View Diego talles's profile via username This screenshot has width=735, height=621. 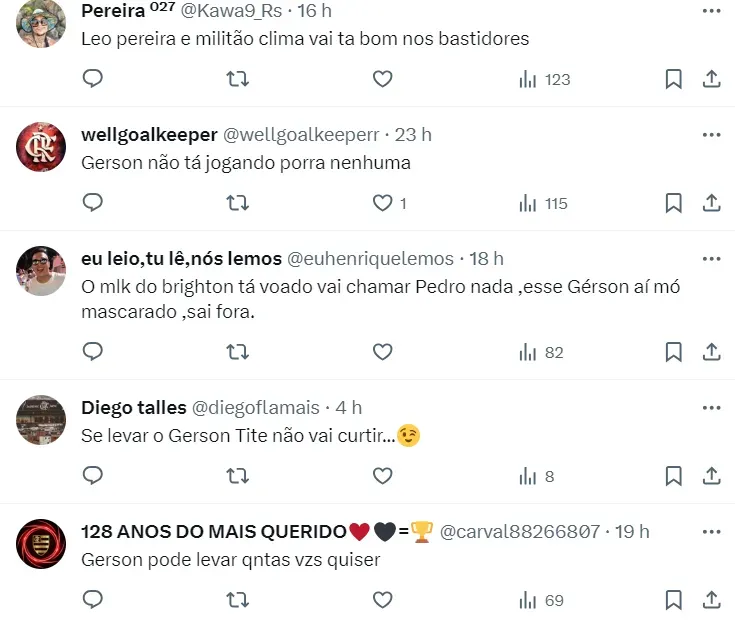click(x=256, y=408)
